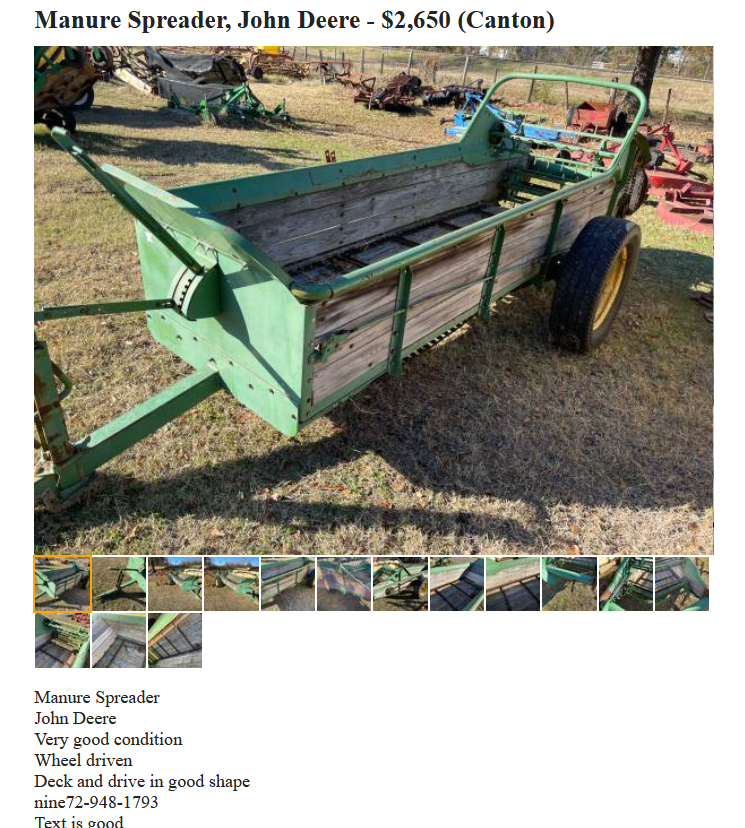
Task: Show the fifth thumbnail of the spreader side
Action: pyautogui.click(x=288, y=584)
